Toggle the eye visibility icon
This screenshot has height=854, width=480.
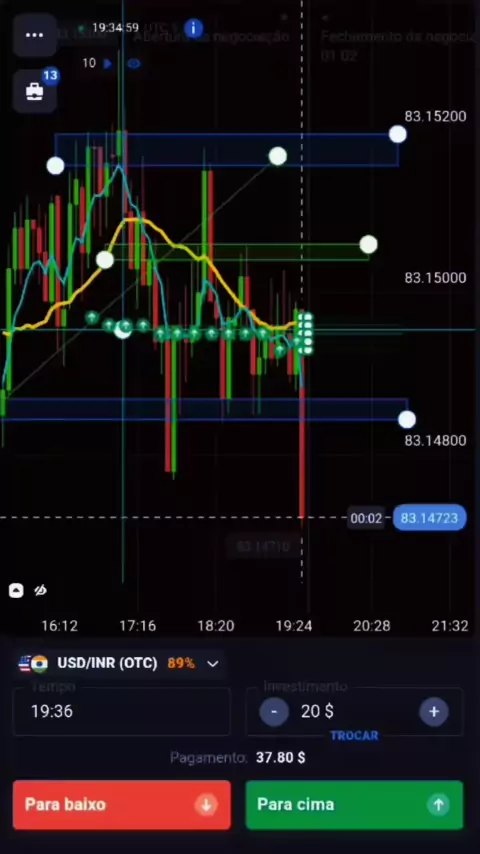tap(134, 64)
